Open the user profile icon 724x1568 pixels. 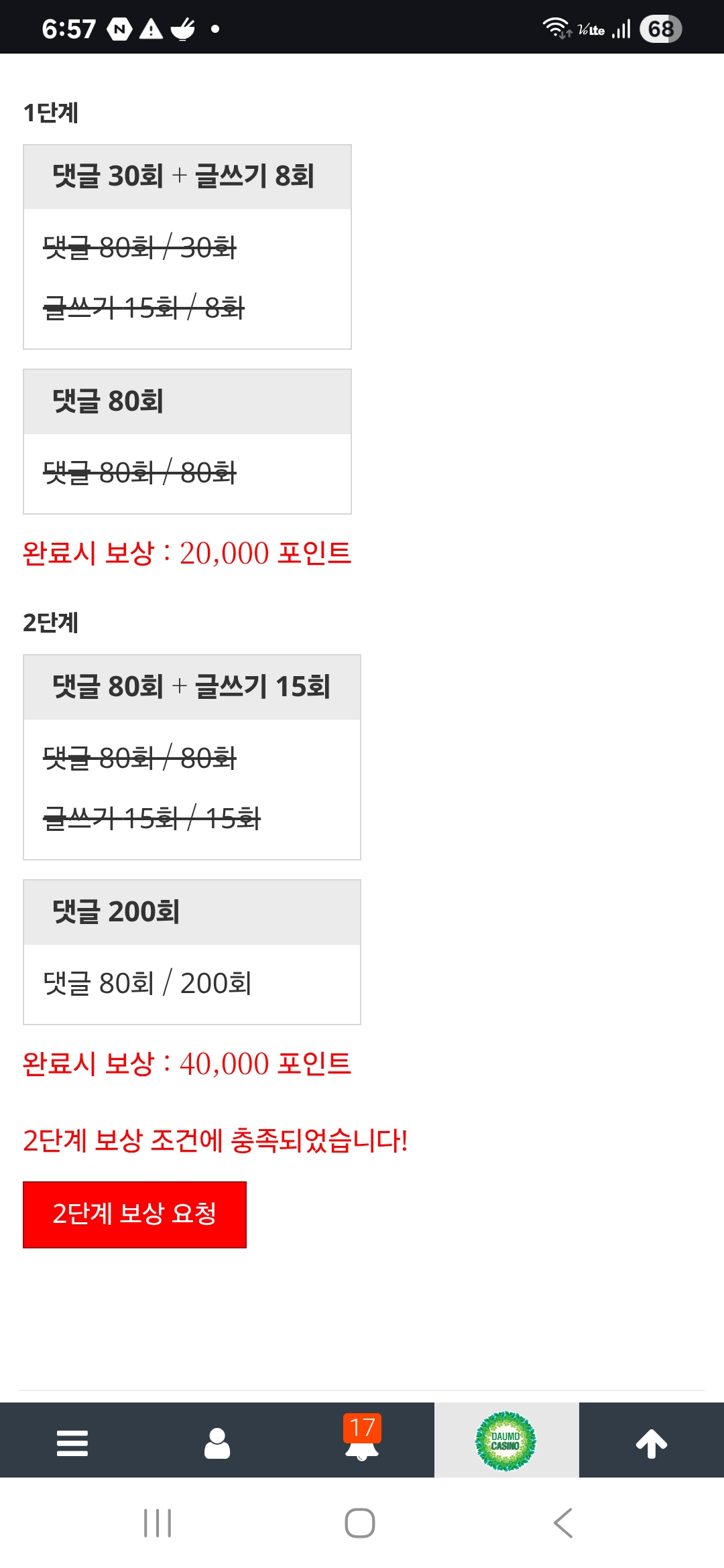(217, 1442)
